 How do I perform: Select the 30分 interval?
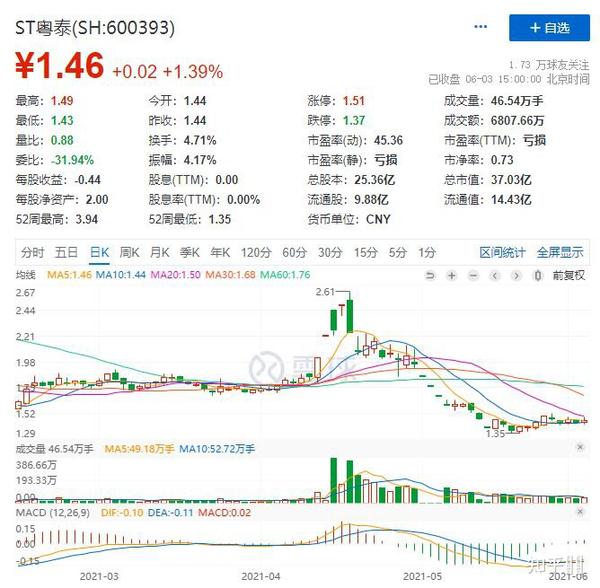[329, 252]
